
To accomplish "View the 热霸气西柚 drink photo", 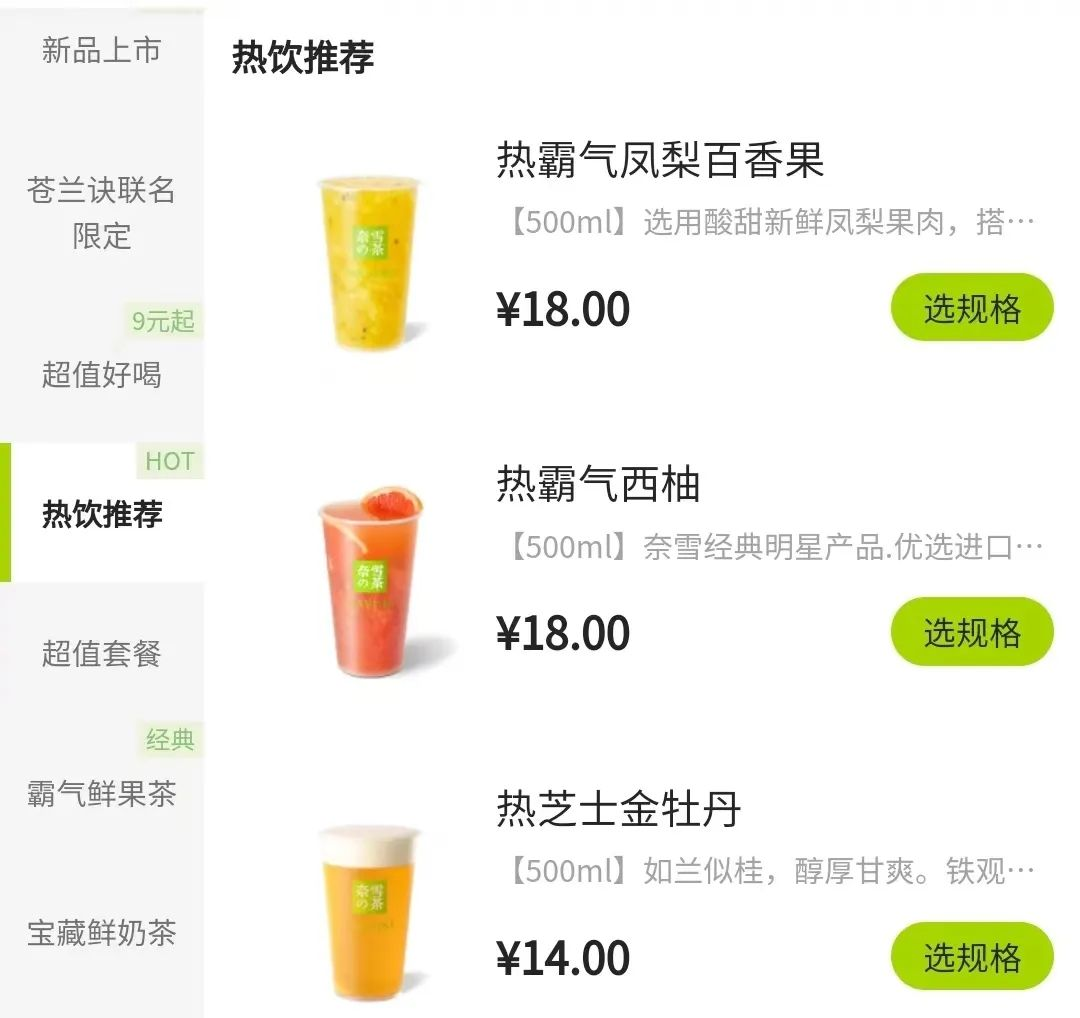I will pyautogui.click(x=370, y=583).
